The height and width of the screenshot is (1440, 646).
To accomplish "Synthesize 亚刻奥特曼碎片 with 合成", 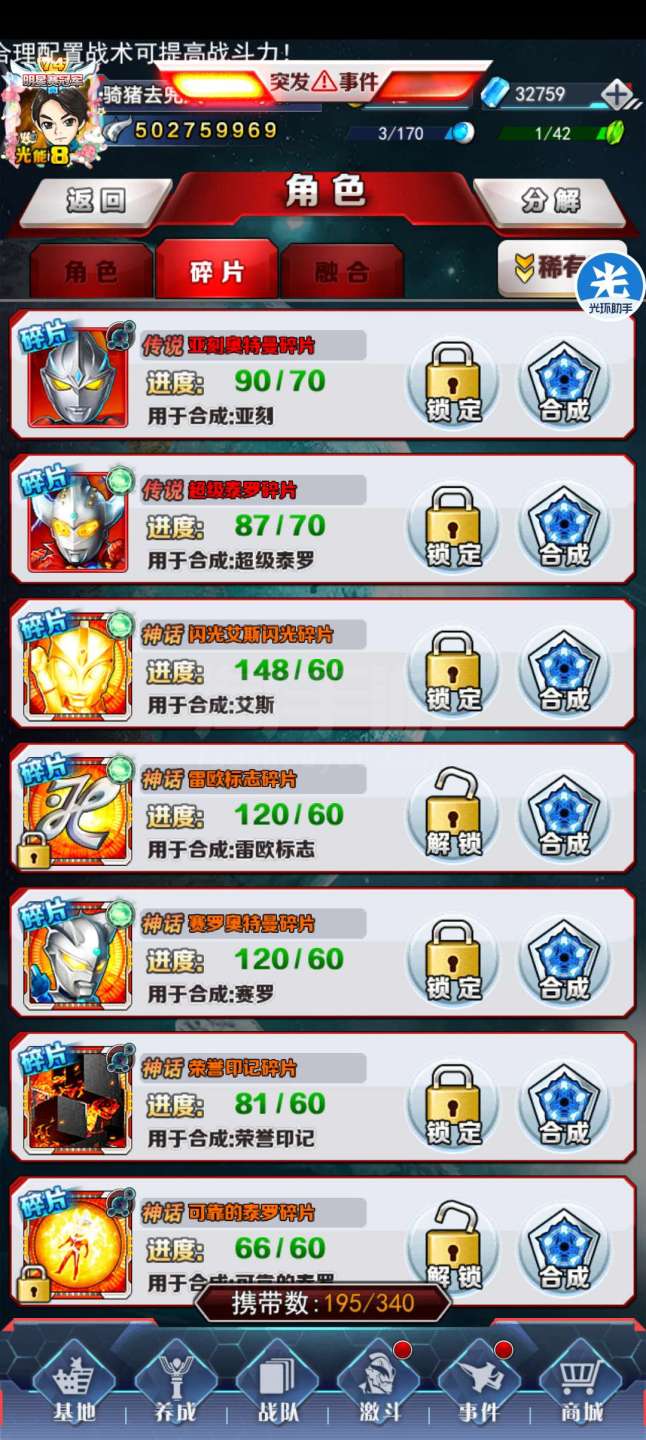I will point(565,383).
